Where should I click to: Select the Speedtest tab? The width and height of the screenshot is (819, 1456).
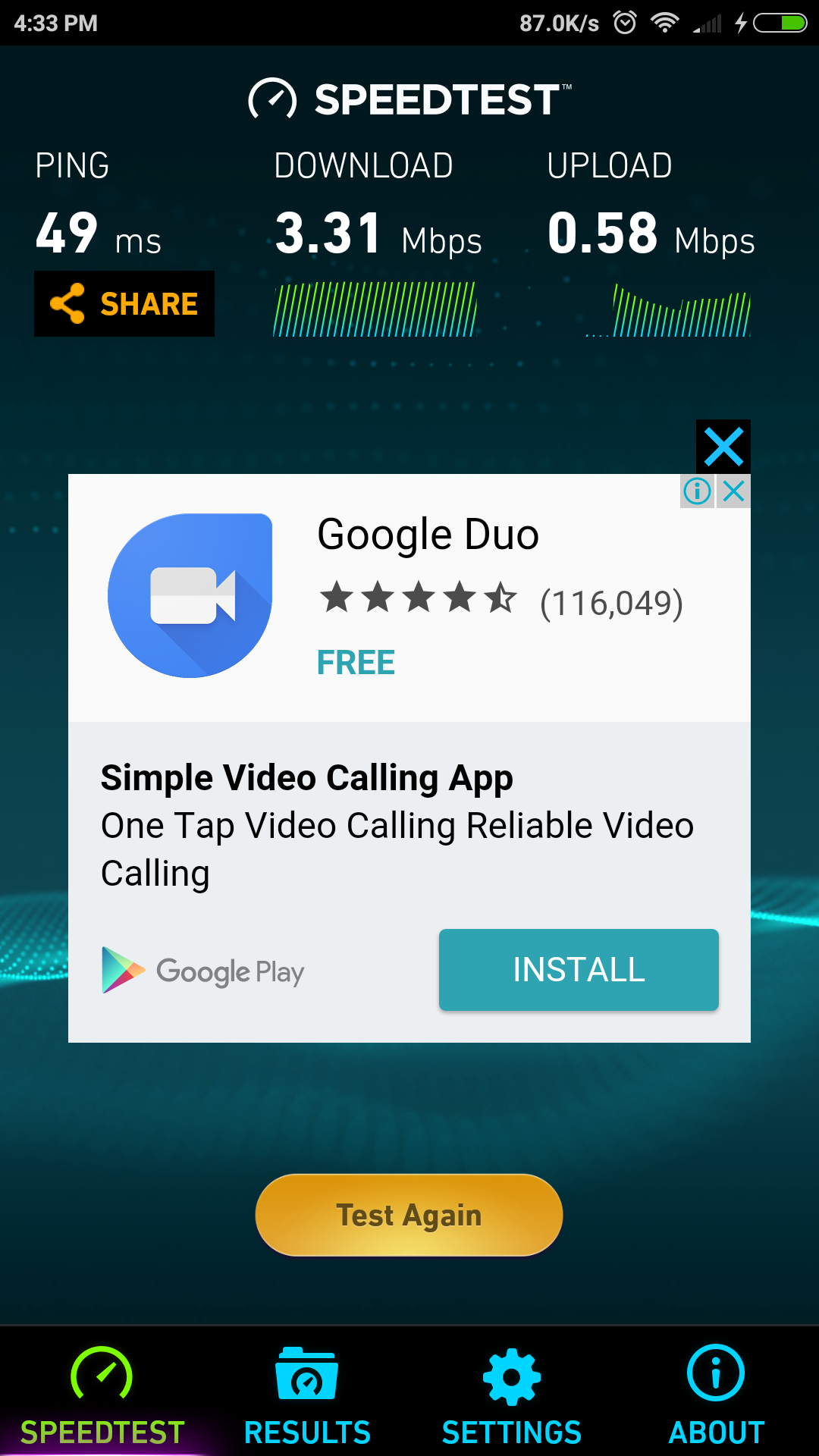(x=102, y=1394)
